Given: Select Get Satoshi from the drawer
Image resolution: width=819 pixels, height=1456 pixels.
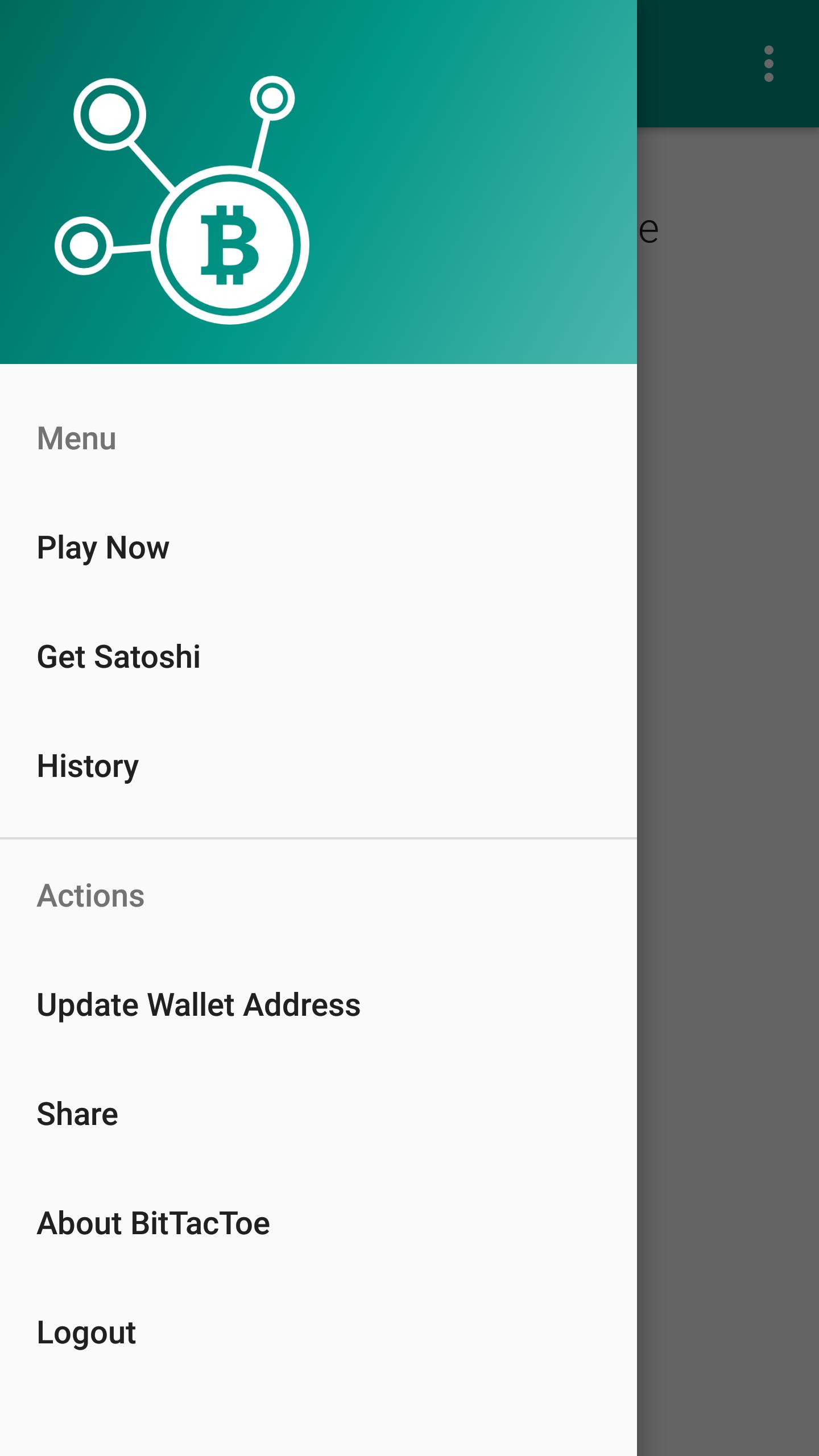Looking at the screenshot, I should [118, 657].
